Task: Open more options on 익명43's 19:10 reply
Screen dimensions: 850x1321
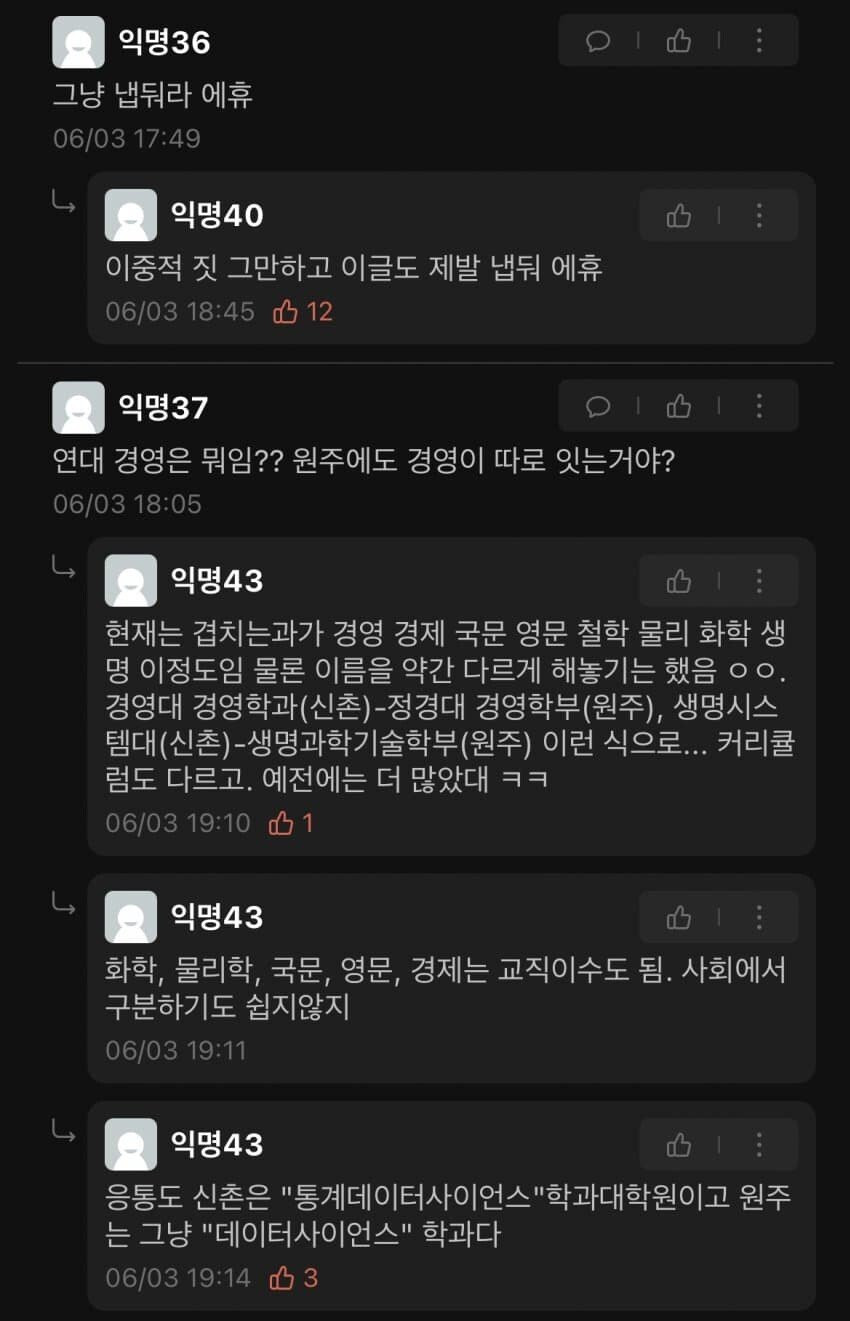Action: coord(759,581)
